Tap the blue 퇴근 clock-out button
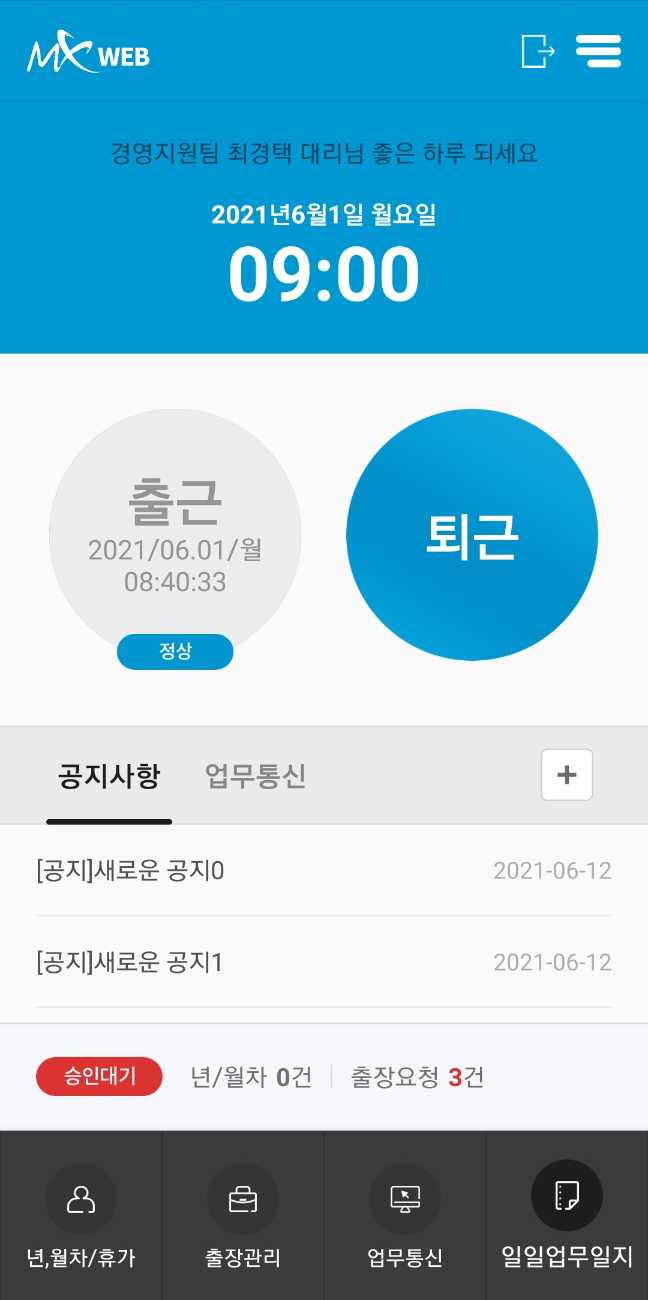Viewport: 648px width, 1300px height. tap(472, 535)
